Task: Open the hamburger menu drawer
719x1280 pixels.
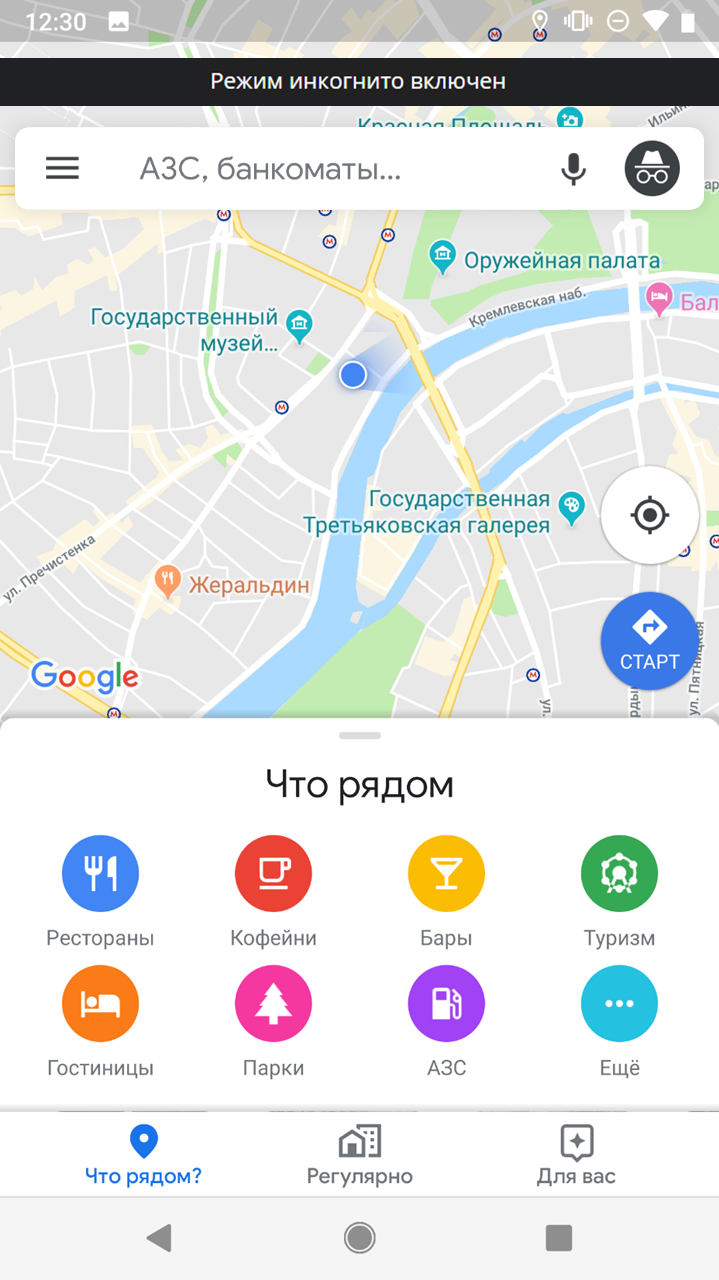Action: pos(62,168)
